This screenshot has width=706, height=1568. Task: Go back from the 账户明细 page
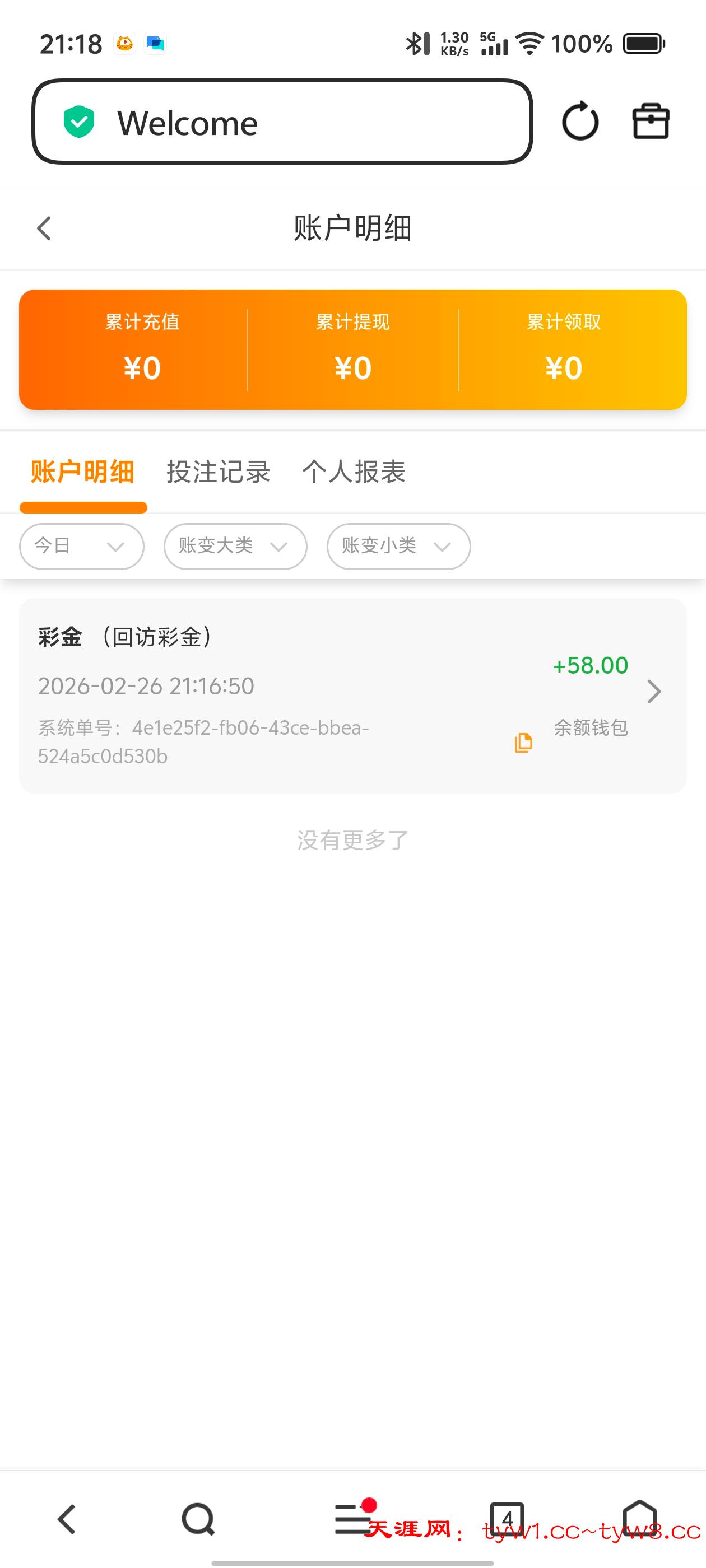point(44,229)
